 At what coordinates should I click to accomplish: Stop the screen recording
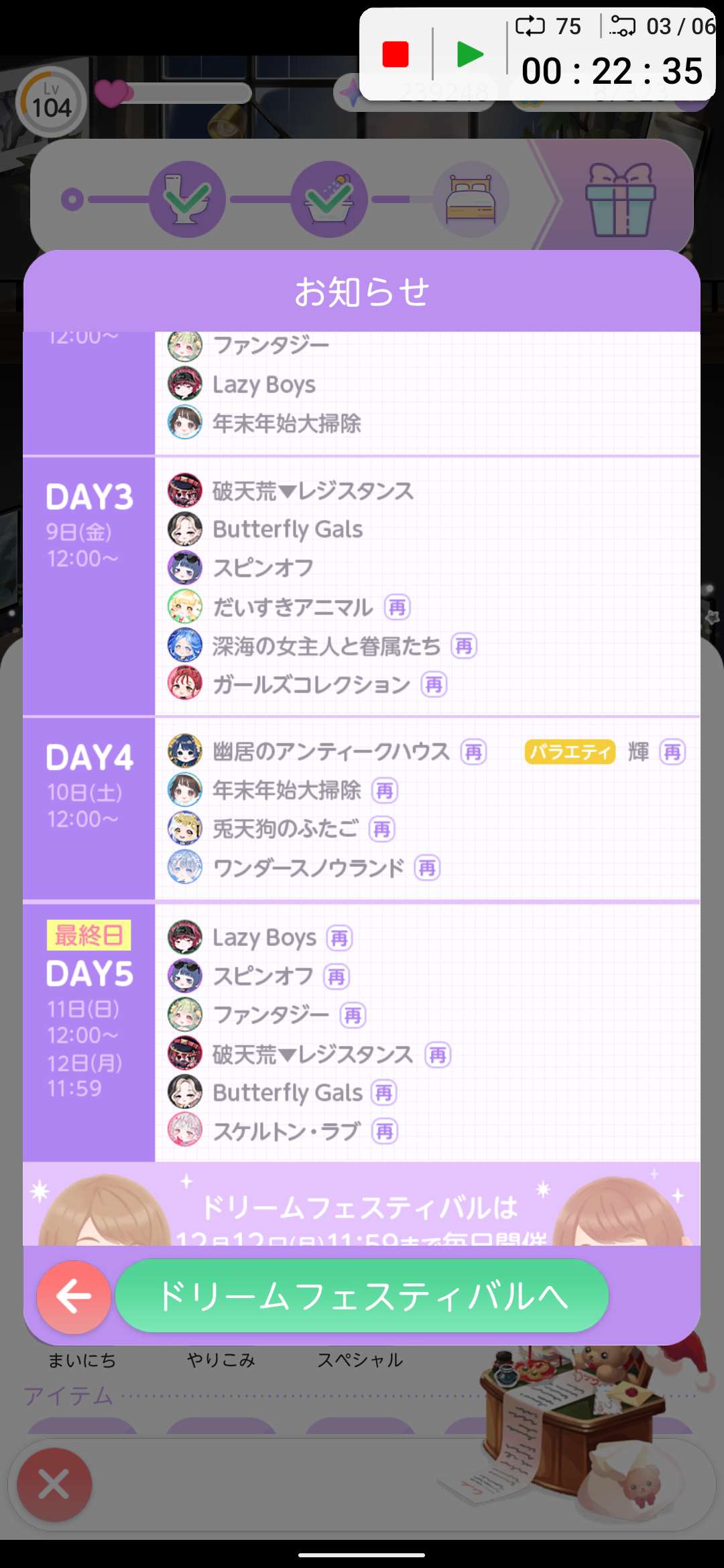tap(396, 54)
